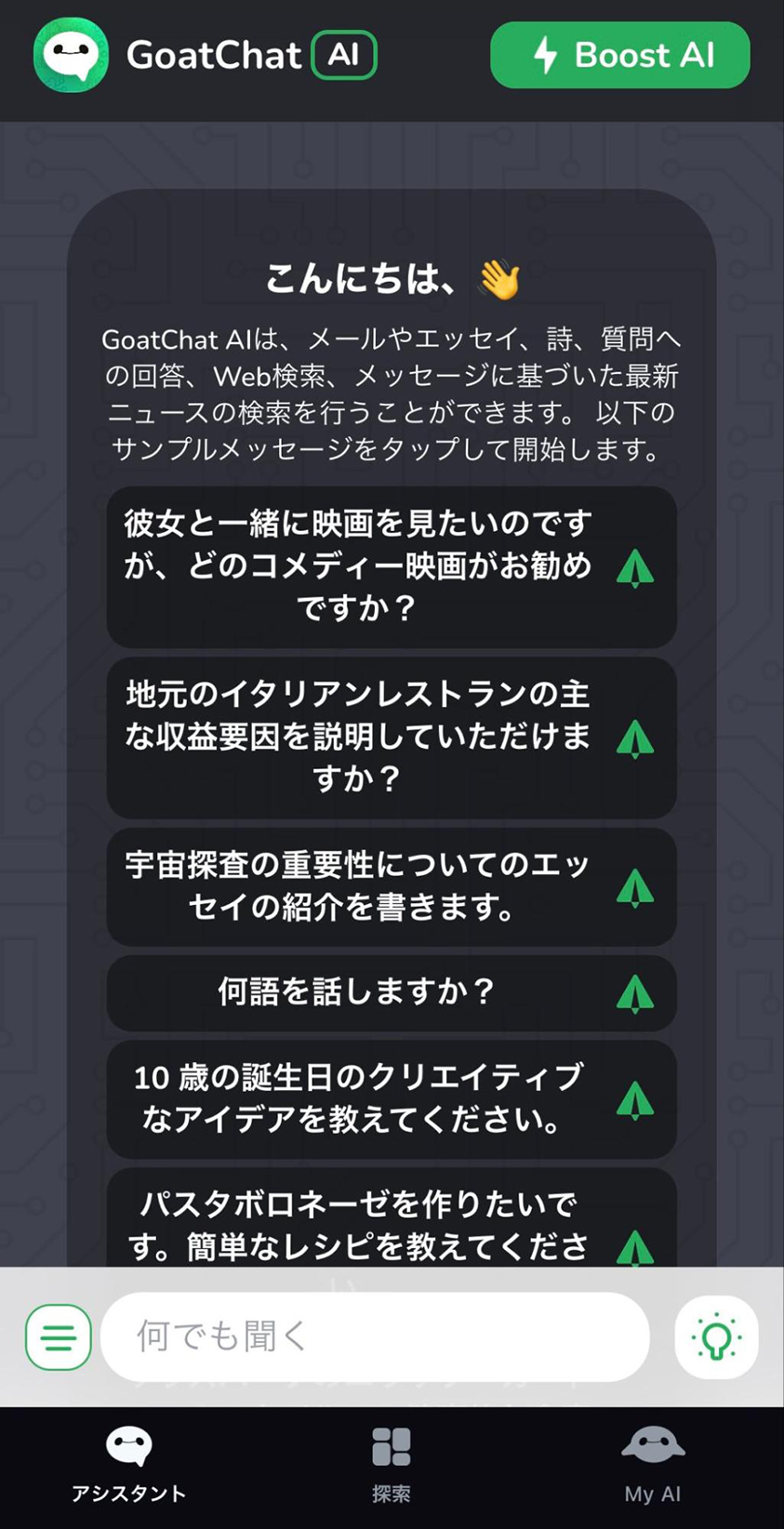The width and height of the screenshot is (784, 1529).
Task: Focus the 何でも聞く message field
Action: click(x=375, y=1336)
